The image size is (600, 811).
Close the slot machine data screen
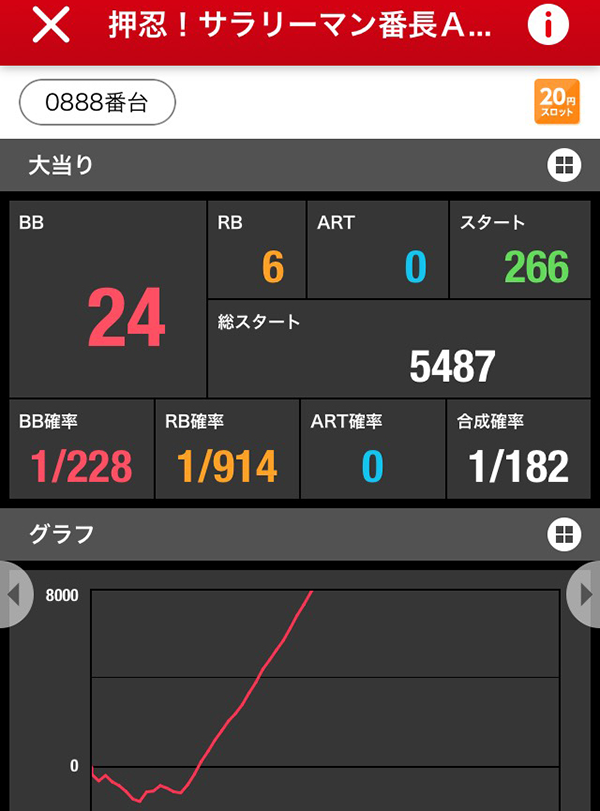coord(51,27)
